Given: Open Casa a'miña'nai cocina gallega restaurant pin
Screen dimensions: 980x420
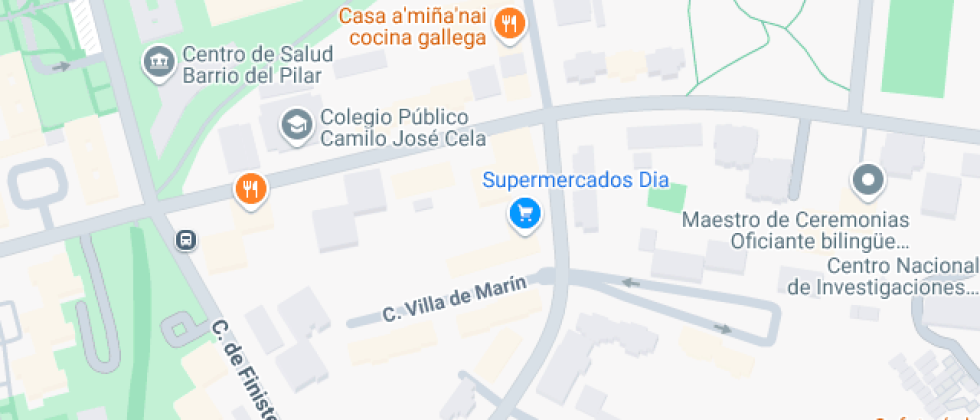Looking at the screenshot, I should tap(510, 25).
